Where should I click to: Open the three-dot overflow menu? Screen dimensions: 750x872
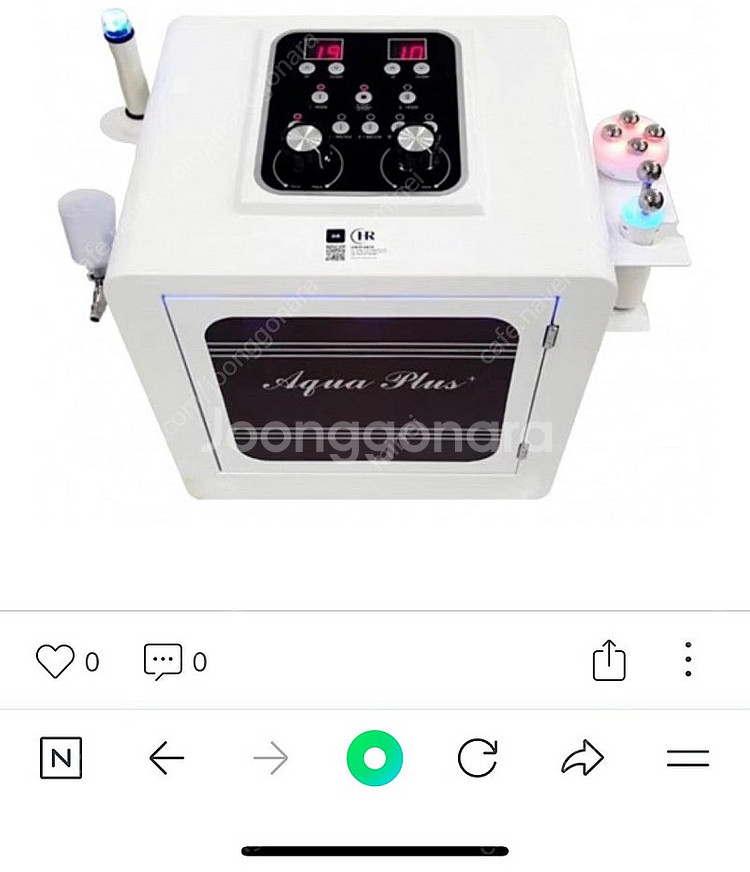click(688, 660)
